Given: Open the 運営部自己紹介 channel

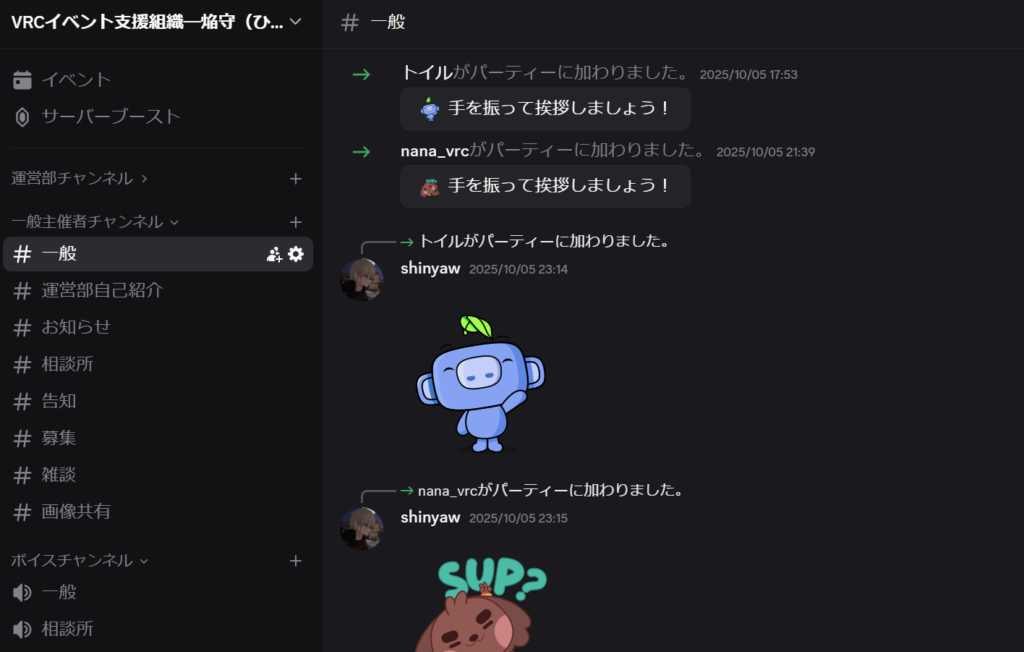Looking at the screenshot, I should pos(102,291).
